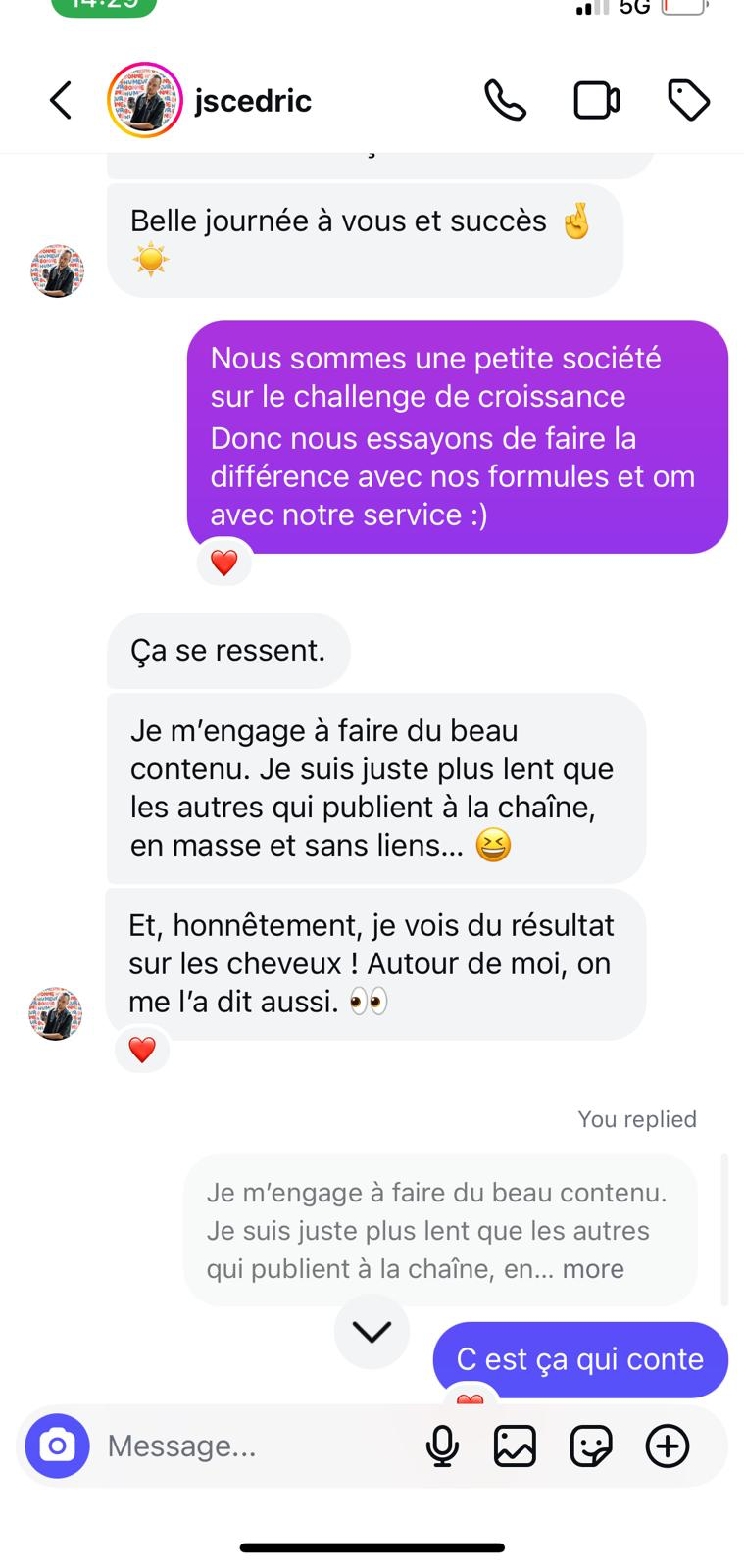Open jscedric's profile from the header
Viewport: 744px width, 1568px height.
tap(252, 100)
